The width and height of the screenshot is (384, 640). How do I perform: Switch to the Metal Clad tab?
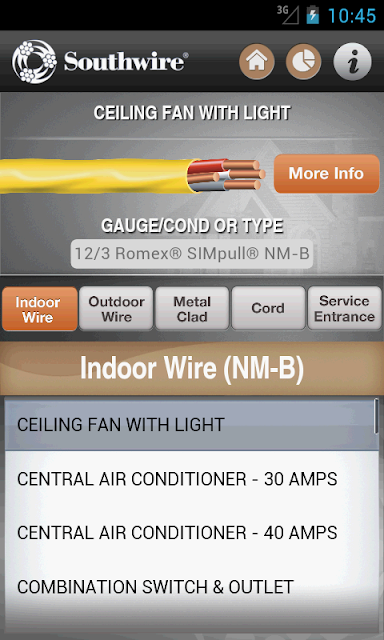[192, 308]
